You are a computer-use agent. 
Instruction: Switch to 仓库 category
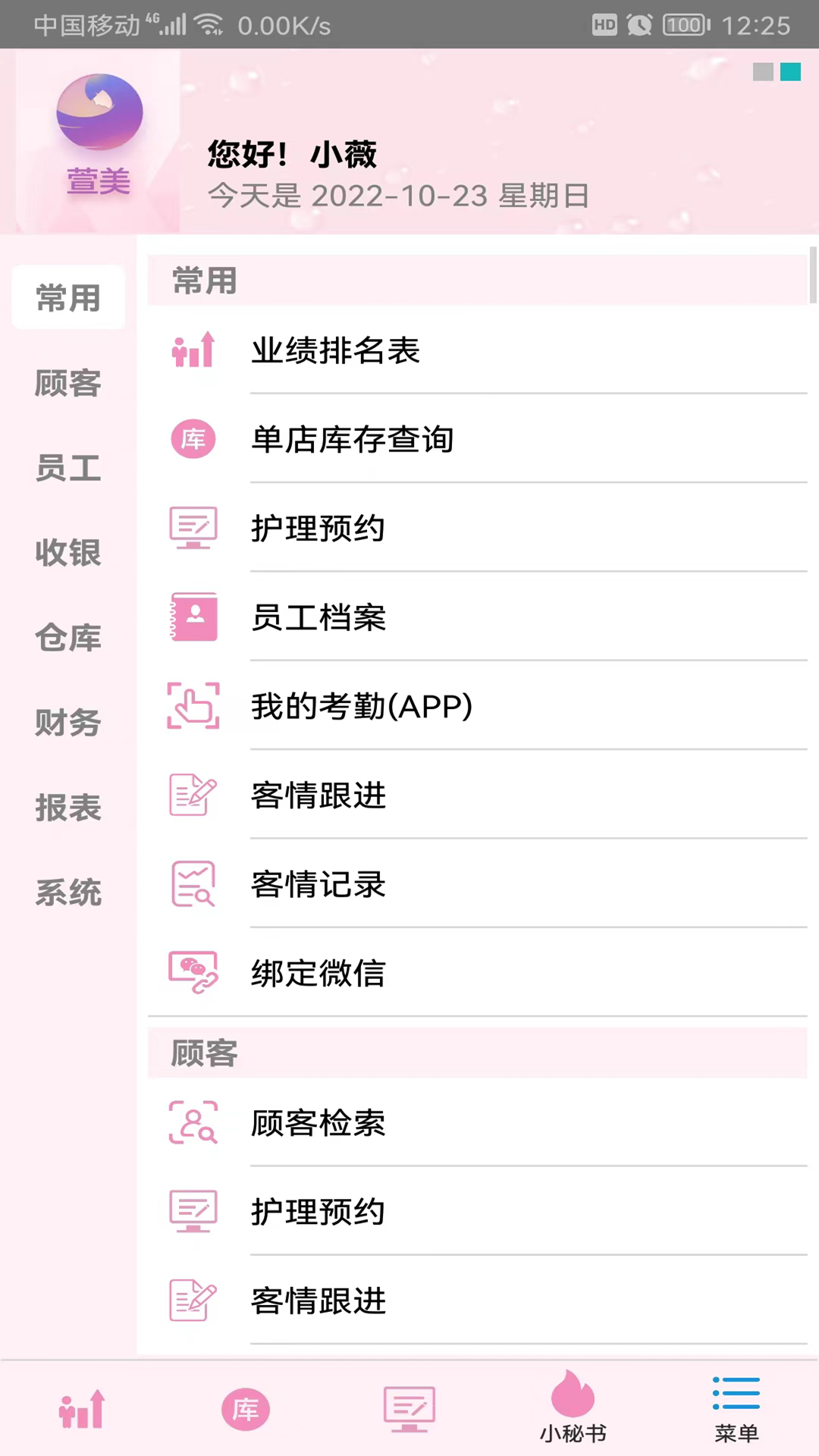(68, 638)
